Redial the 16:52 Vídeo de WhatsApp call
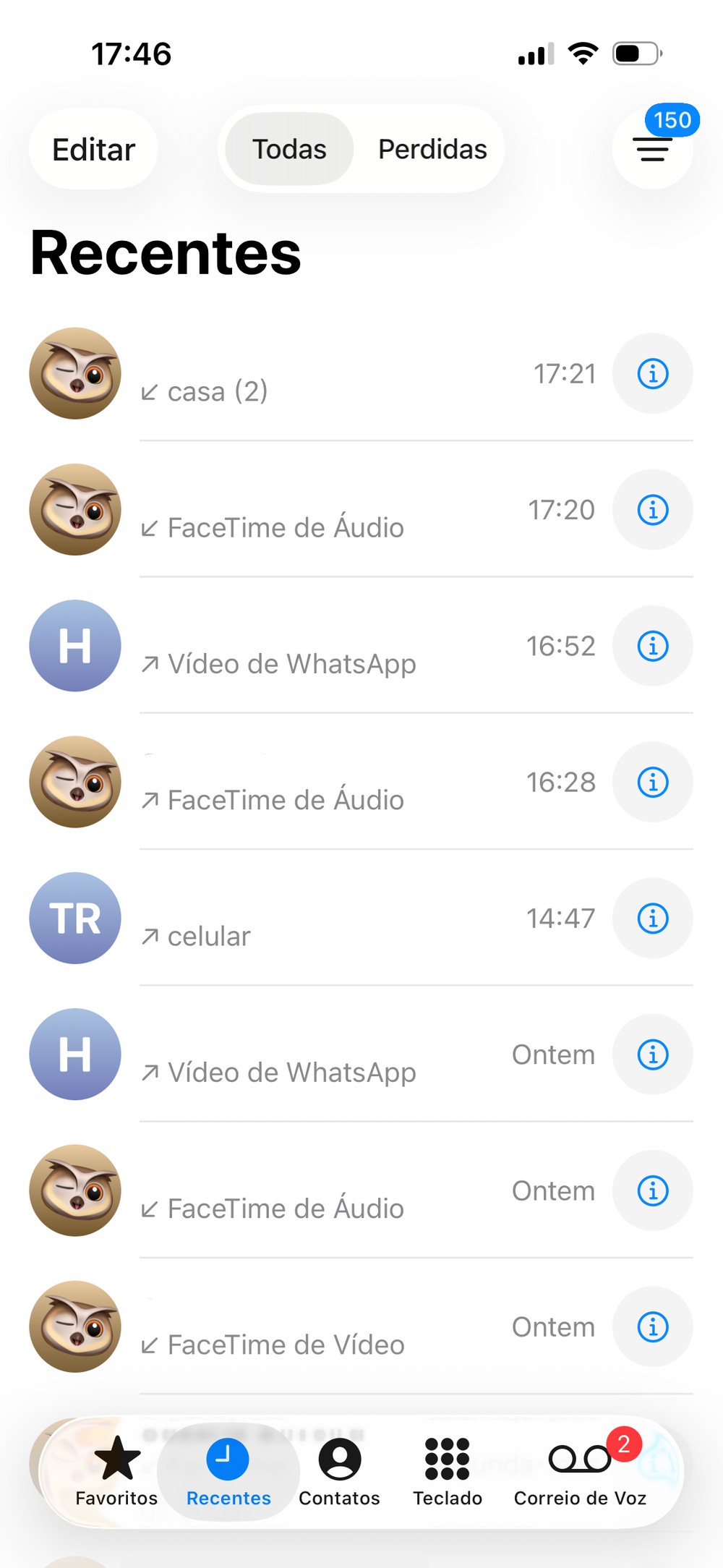The width and height of the screenshot is (723, 1568). pyautogui.click(x=325, y=646)
